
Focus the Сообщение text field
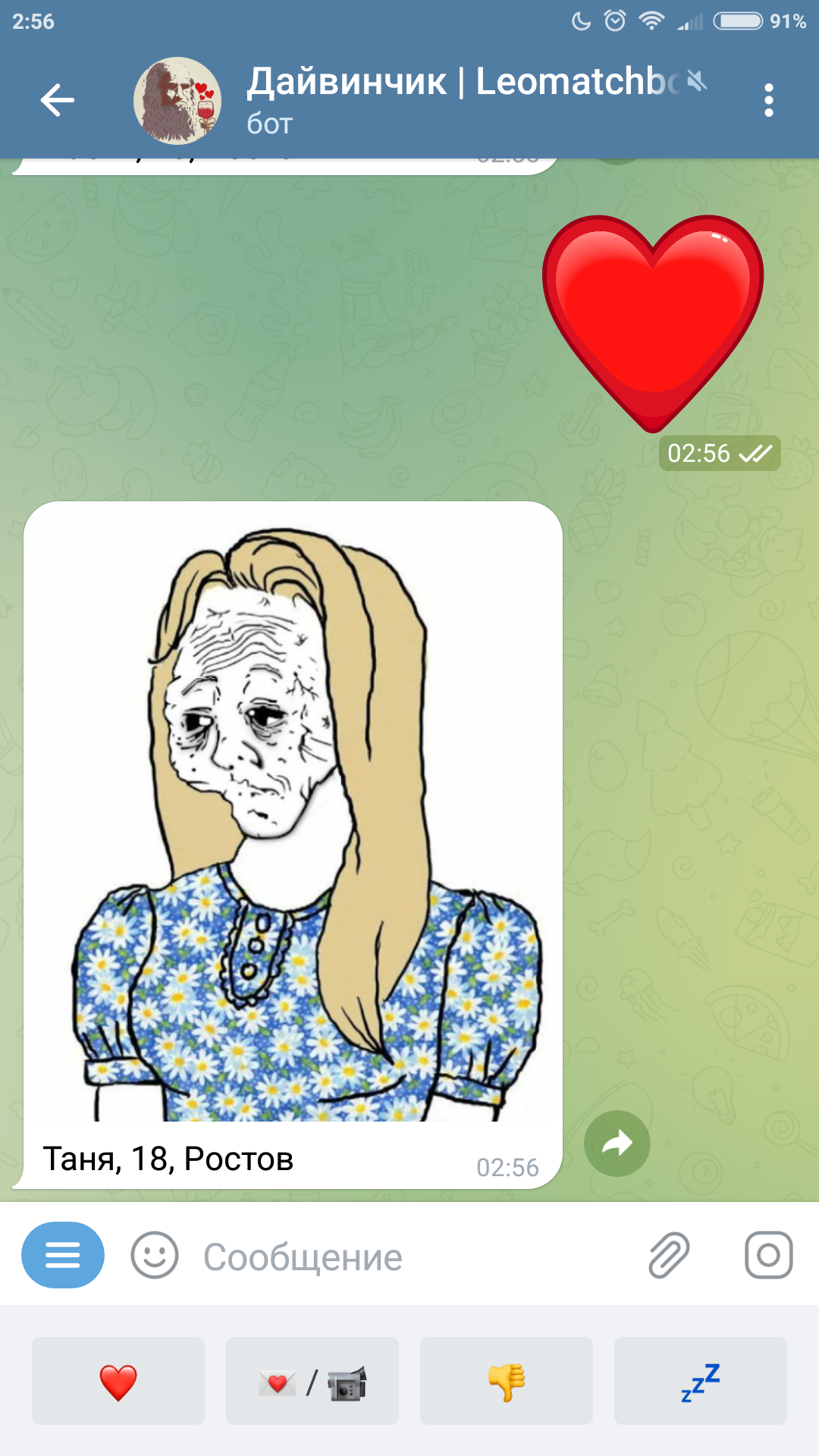pos(409,1257)
